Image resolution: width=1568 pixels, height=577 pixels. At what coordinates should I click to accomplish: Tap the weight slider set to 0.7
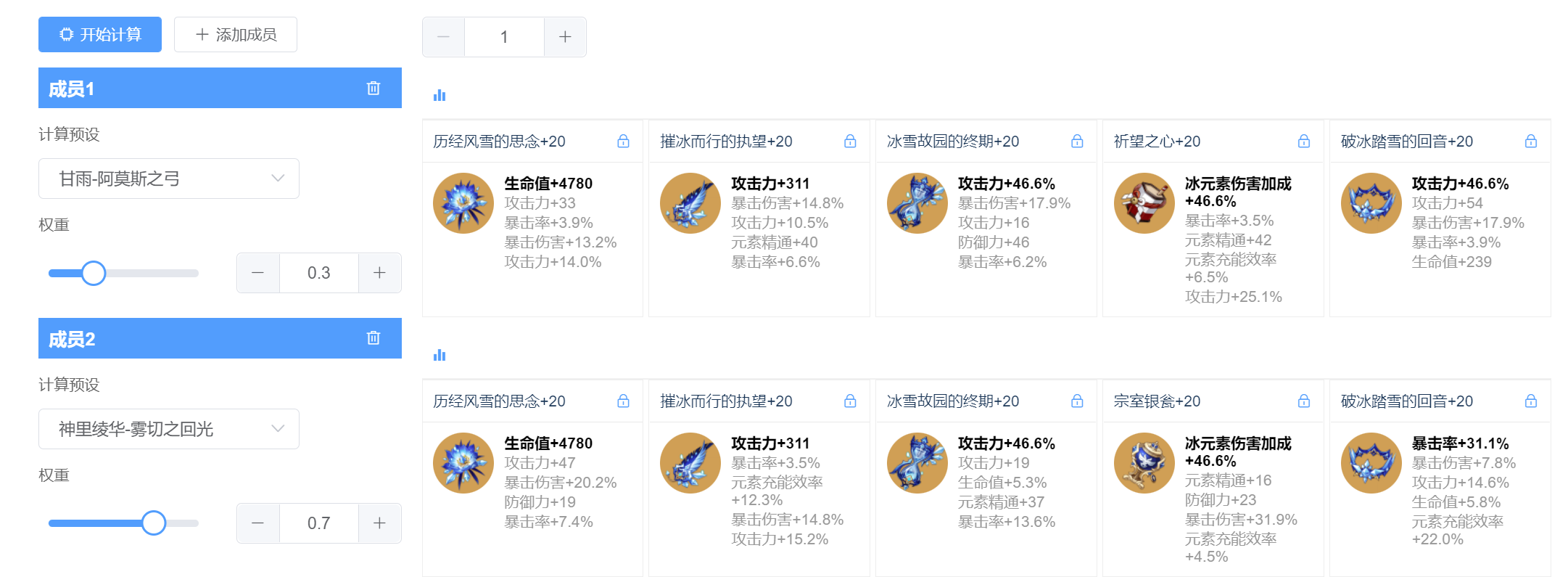coord(154,523)
